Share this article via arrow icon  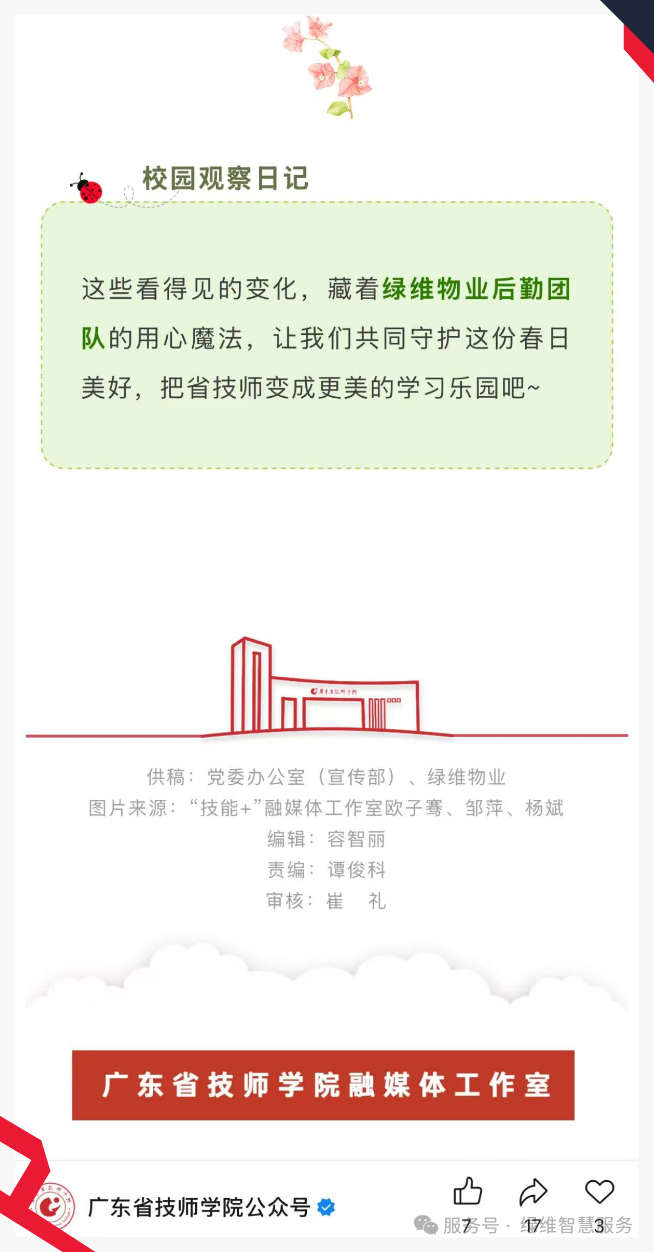coord(533,1192)
